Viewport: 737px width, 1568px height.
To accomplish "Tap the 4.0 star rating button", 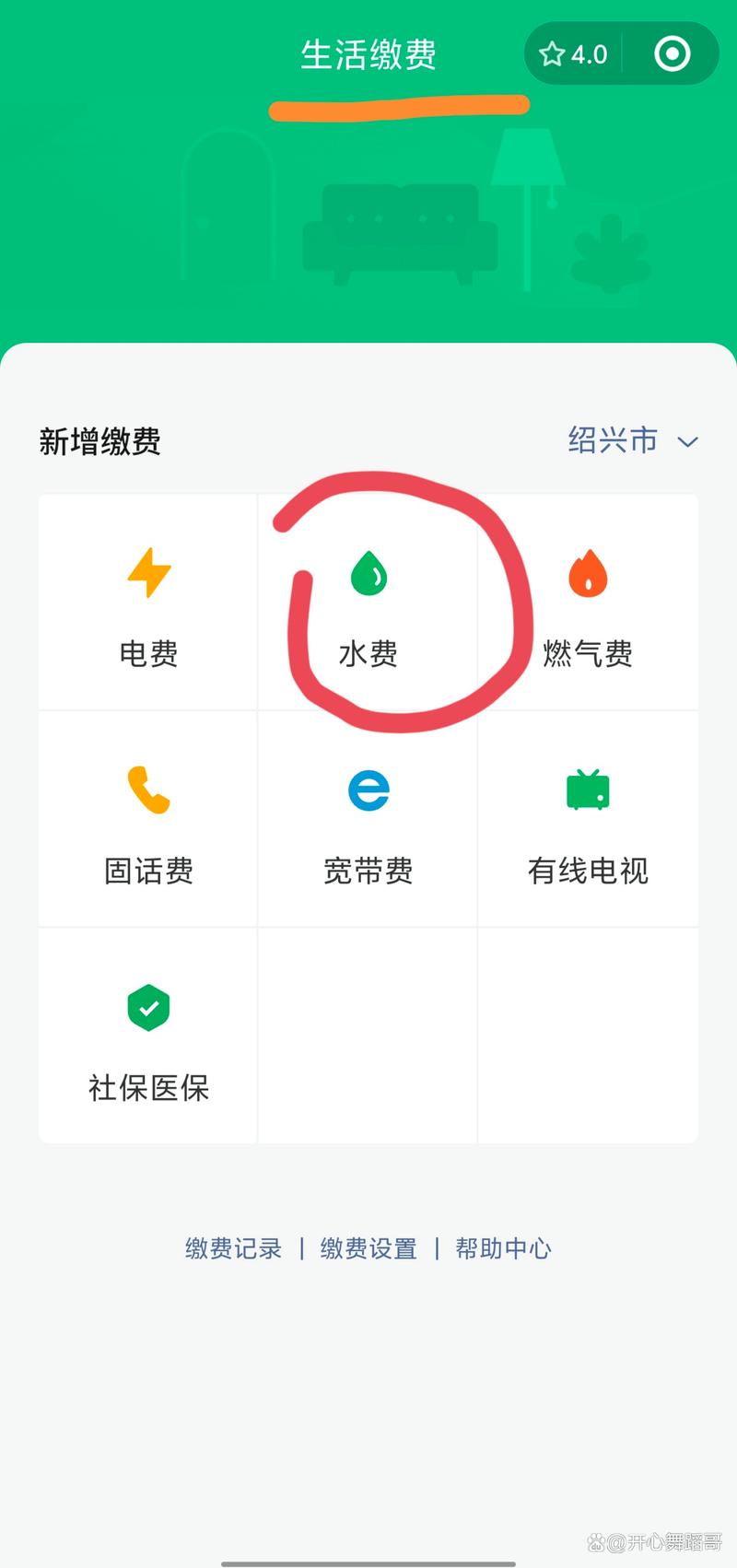I will (573, 54).
